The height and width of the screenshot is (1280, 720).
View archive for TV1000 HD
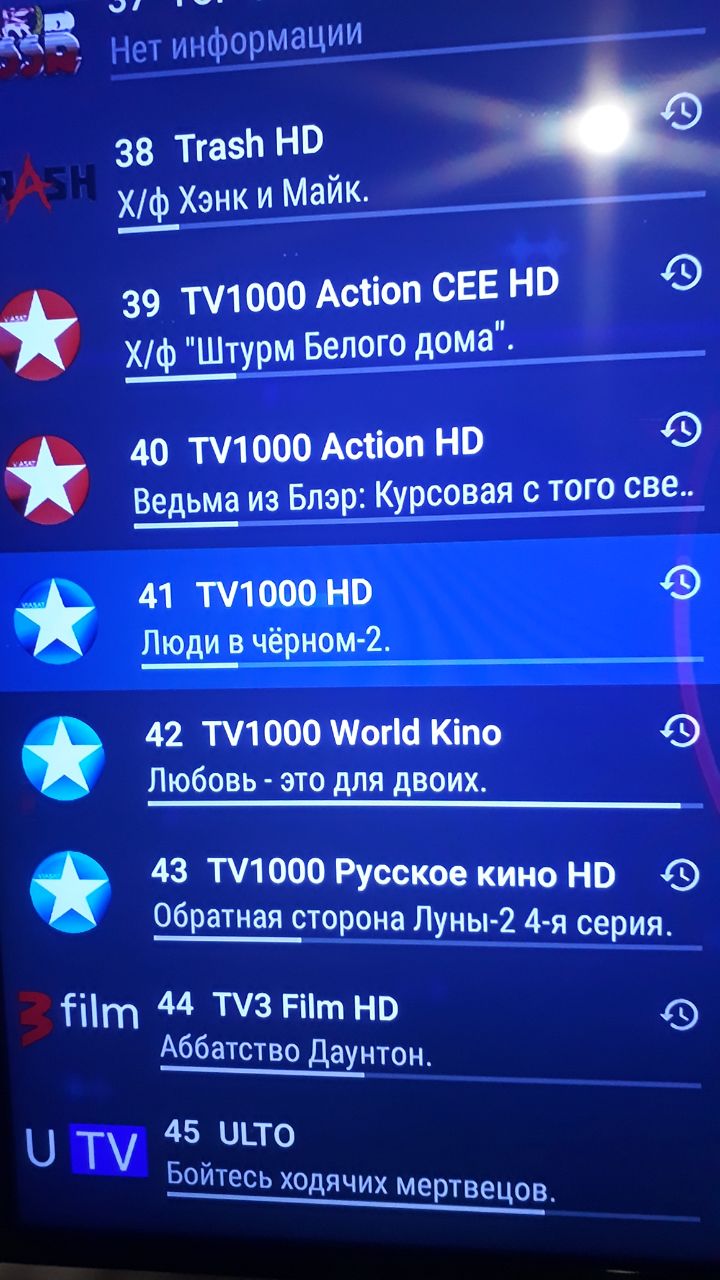[682, 582]
